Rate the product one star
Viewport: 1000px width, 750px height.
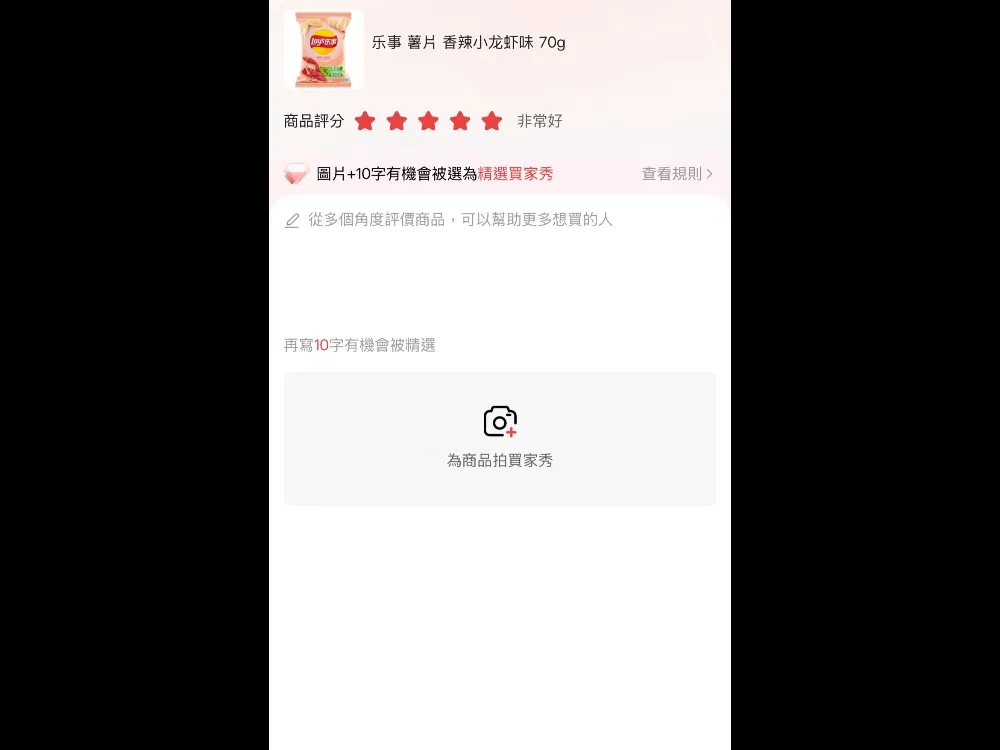(x=365, y=121)
